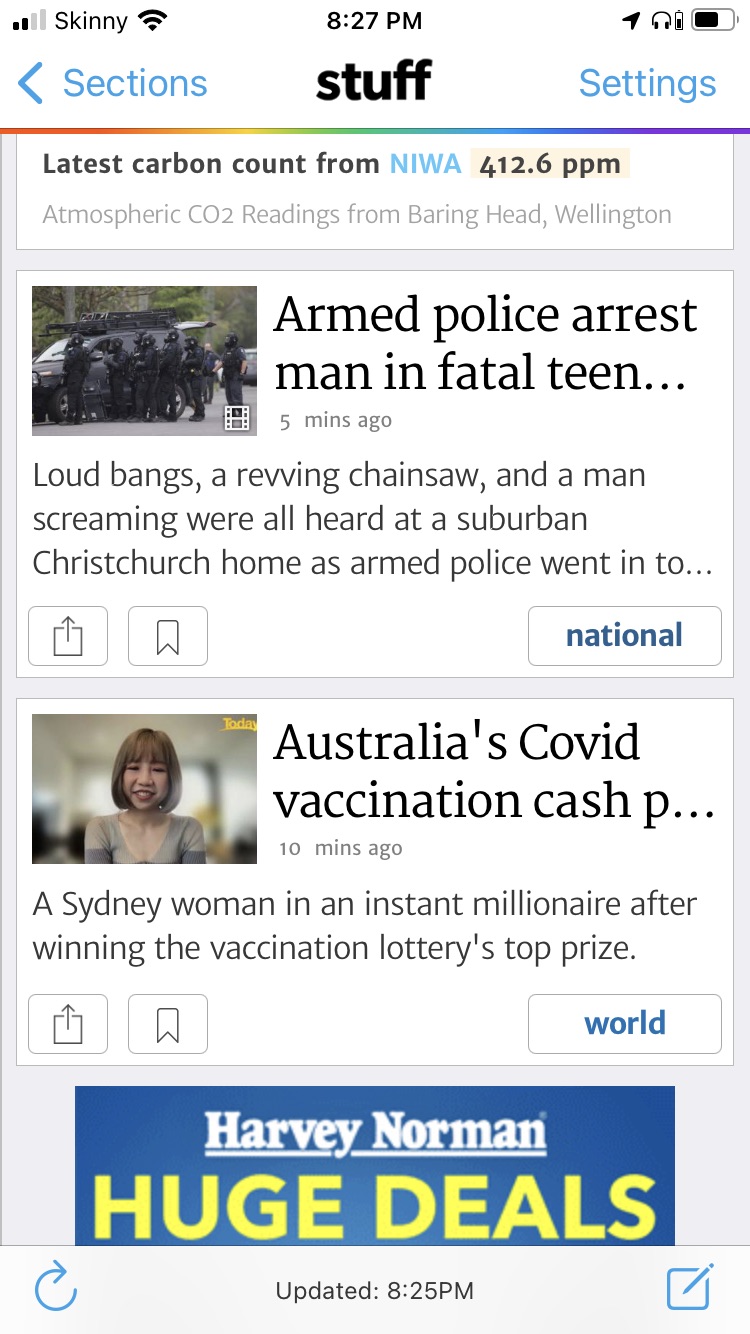
Task: Open the national section tag
Action: pos(624,636)
